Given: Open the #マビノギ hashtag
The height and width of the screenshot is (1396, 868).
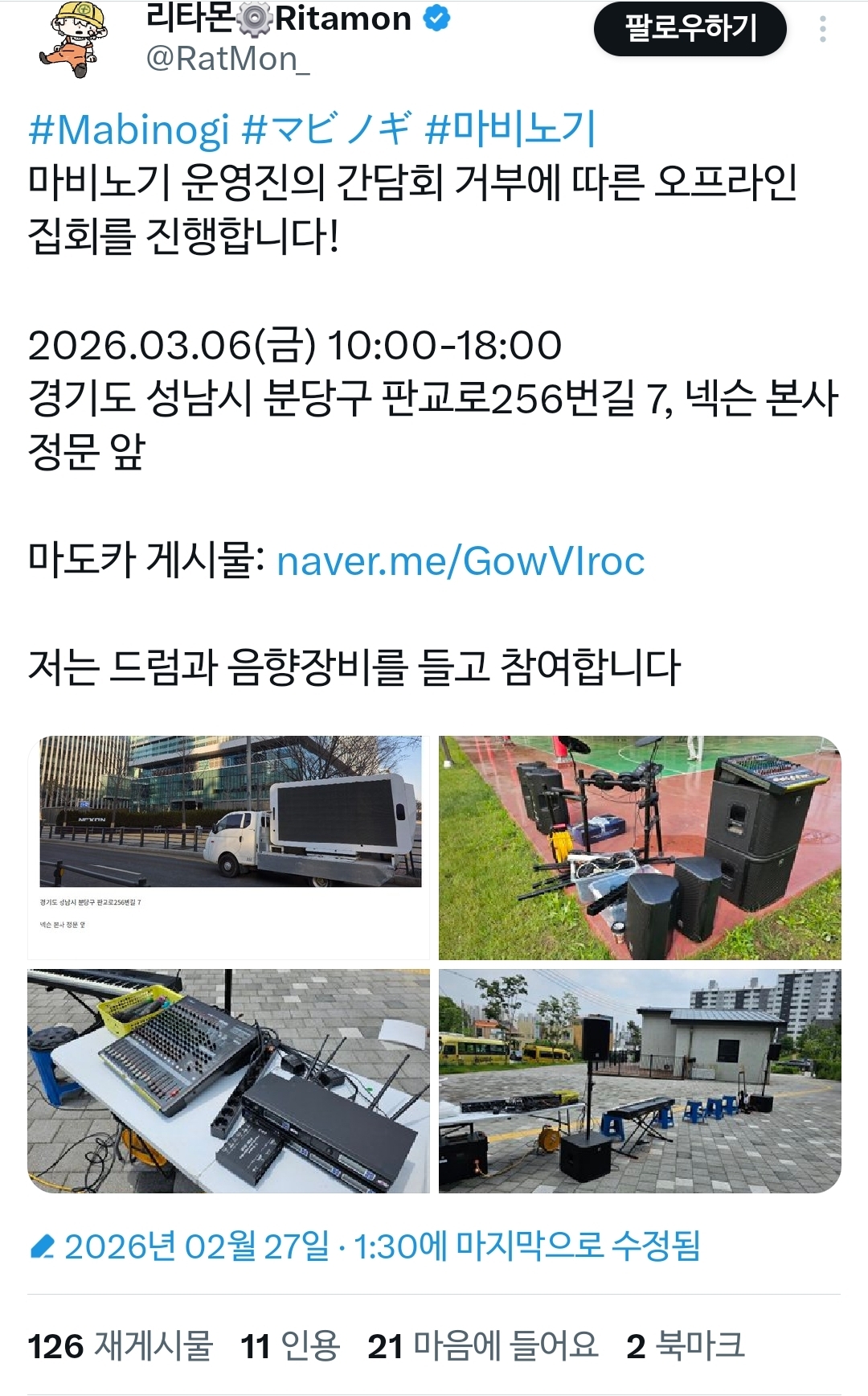Looking at the screenshot, I should [326, 129].
